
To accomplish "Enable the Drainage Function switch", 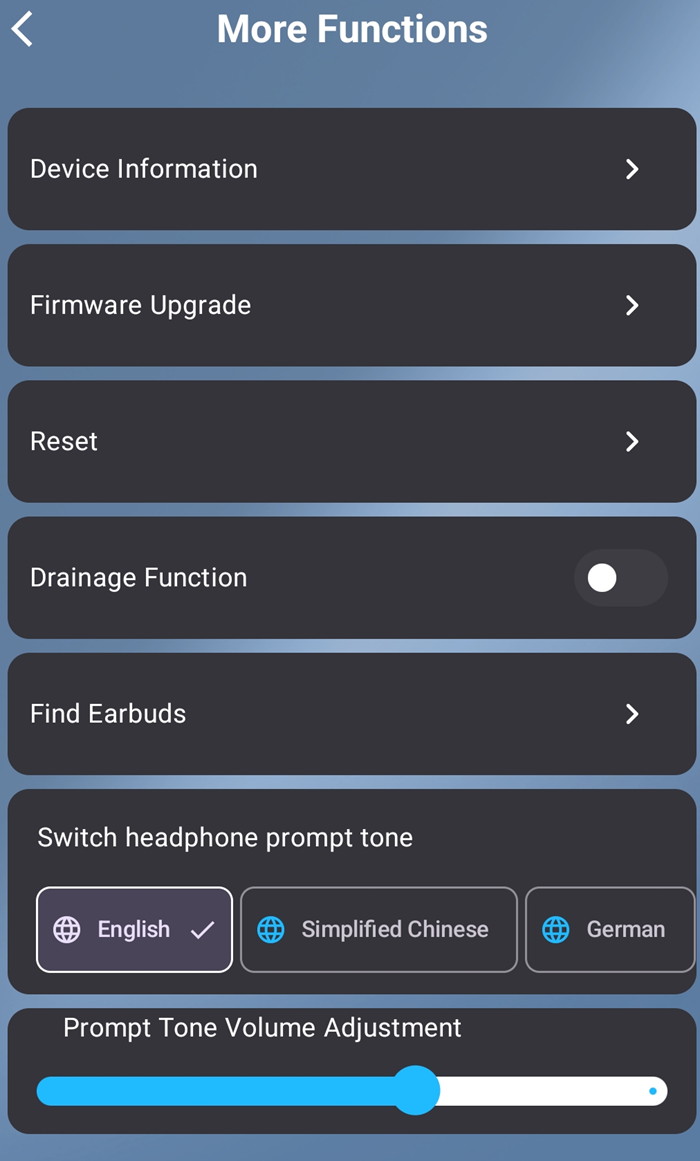I will point(620,578).
